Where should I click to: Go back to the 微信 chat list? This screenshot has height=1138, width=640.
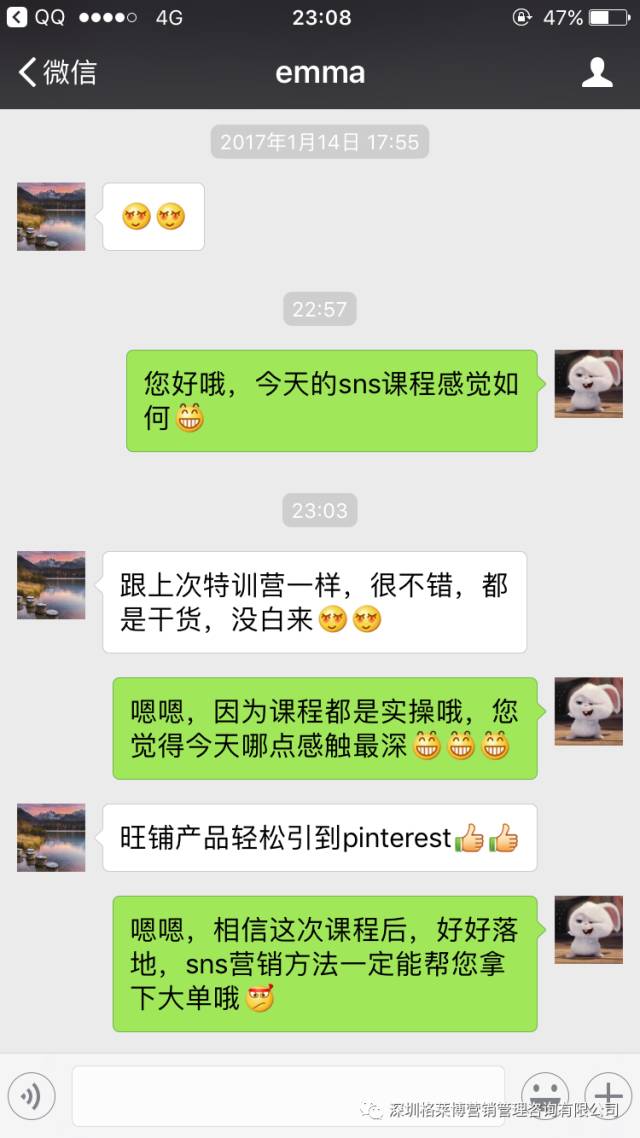pyautogui.click(x=58, y=72)
